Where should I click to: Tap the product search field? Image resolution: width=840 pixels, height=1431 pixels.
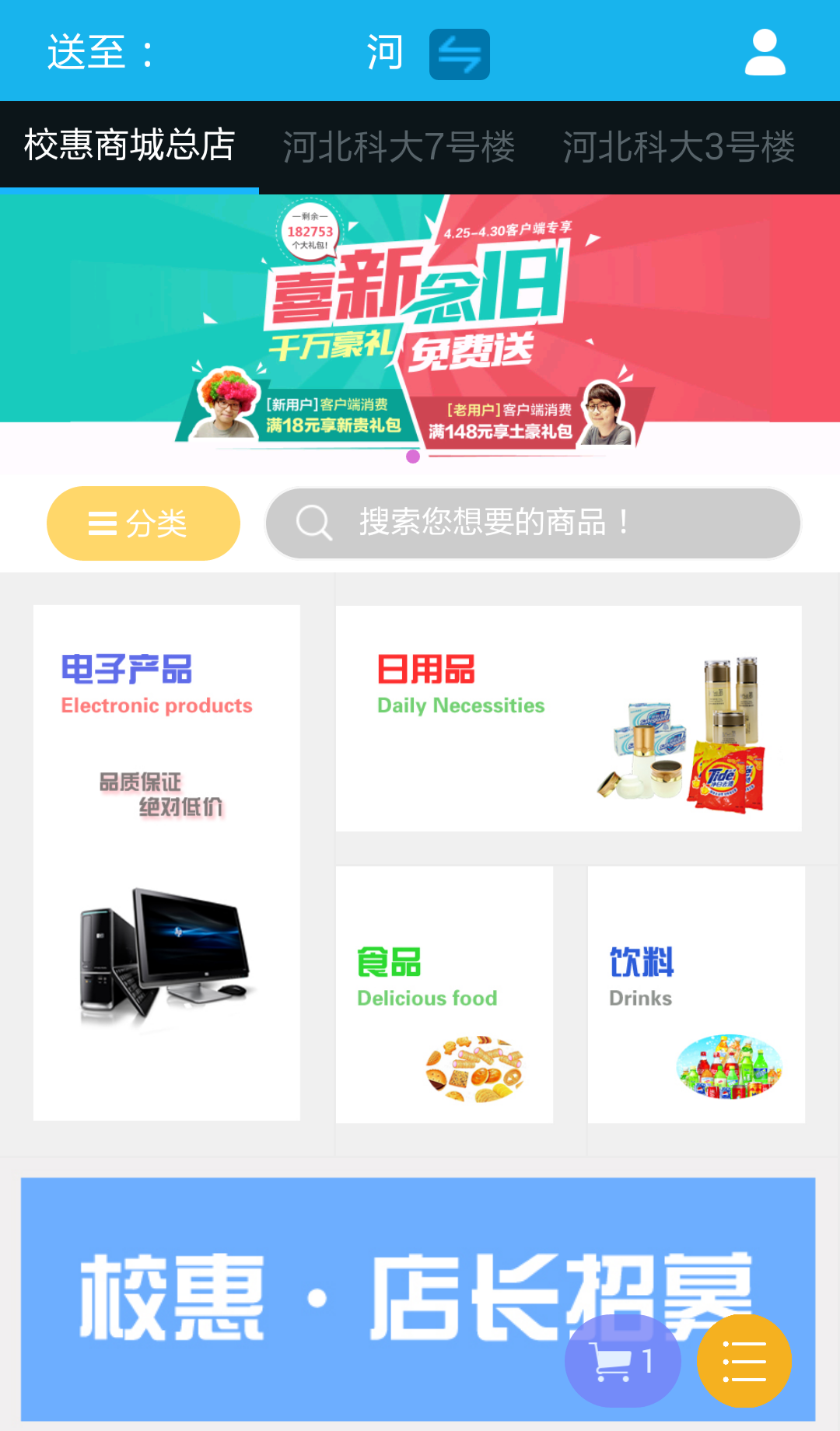tap(534, 523)
